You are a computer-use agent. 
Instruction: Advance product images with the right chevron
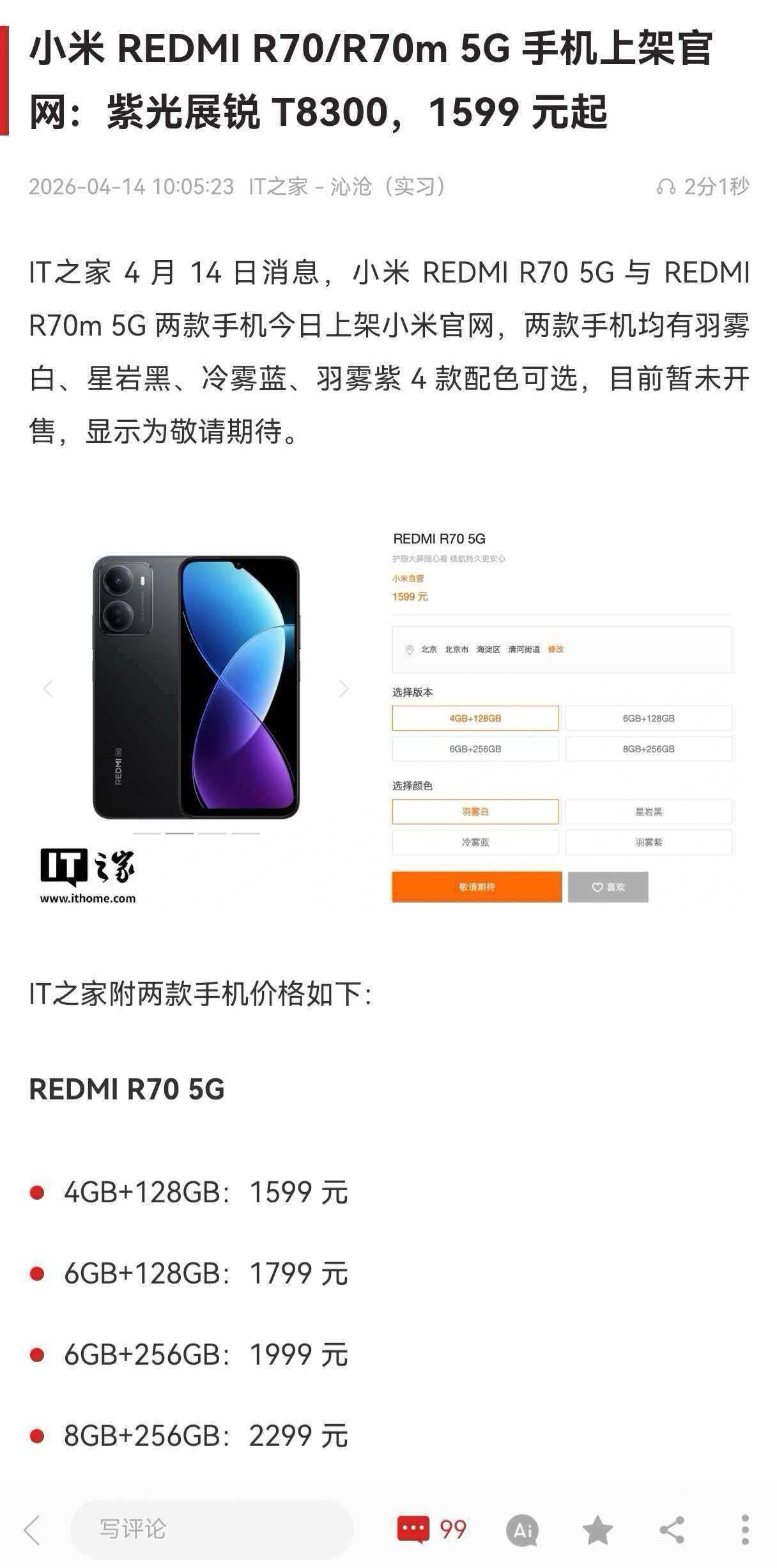pos(345,688)
